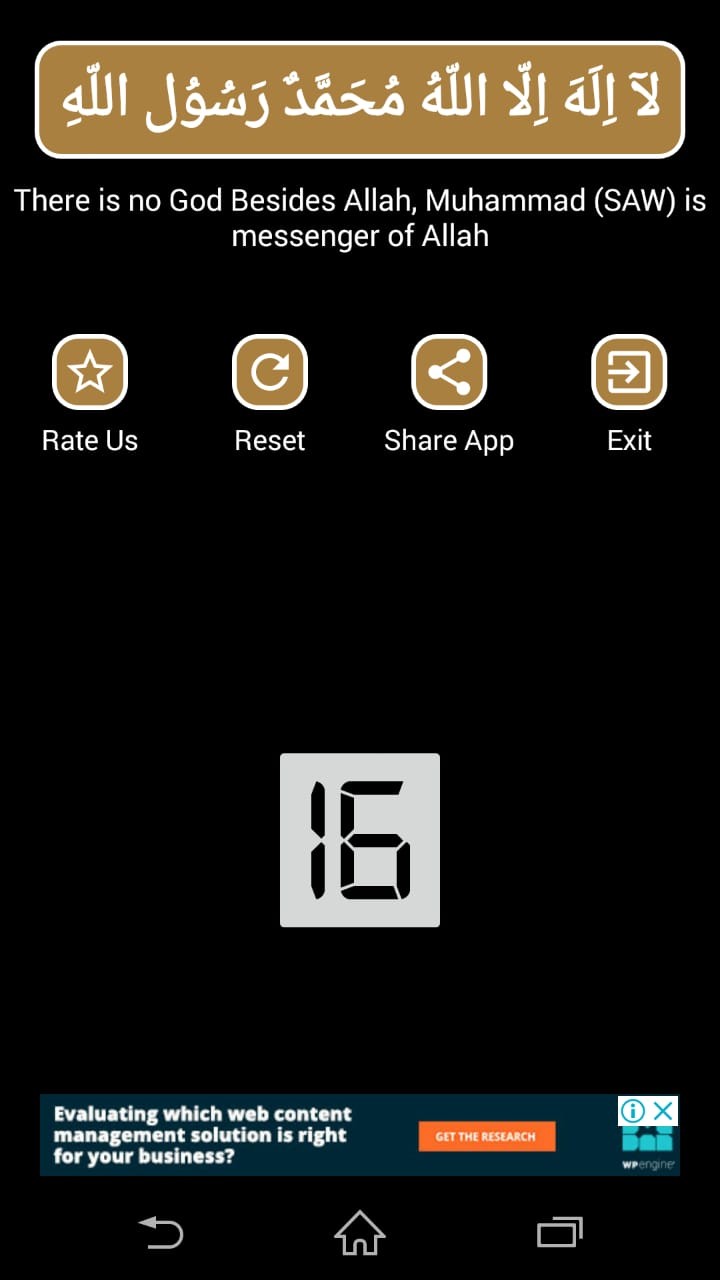Open recent apps
Viewport: 720px width, 1280px height.
click(x=559, y=1232)
